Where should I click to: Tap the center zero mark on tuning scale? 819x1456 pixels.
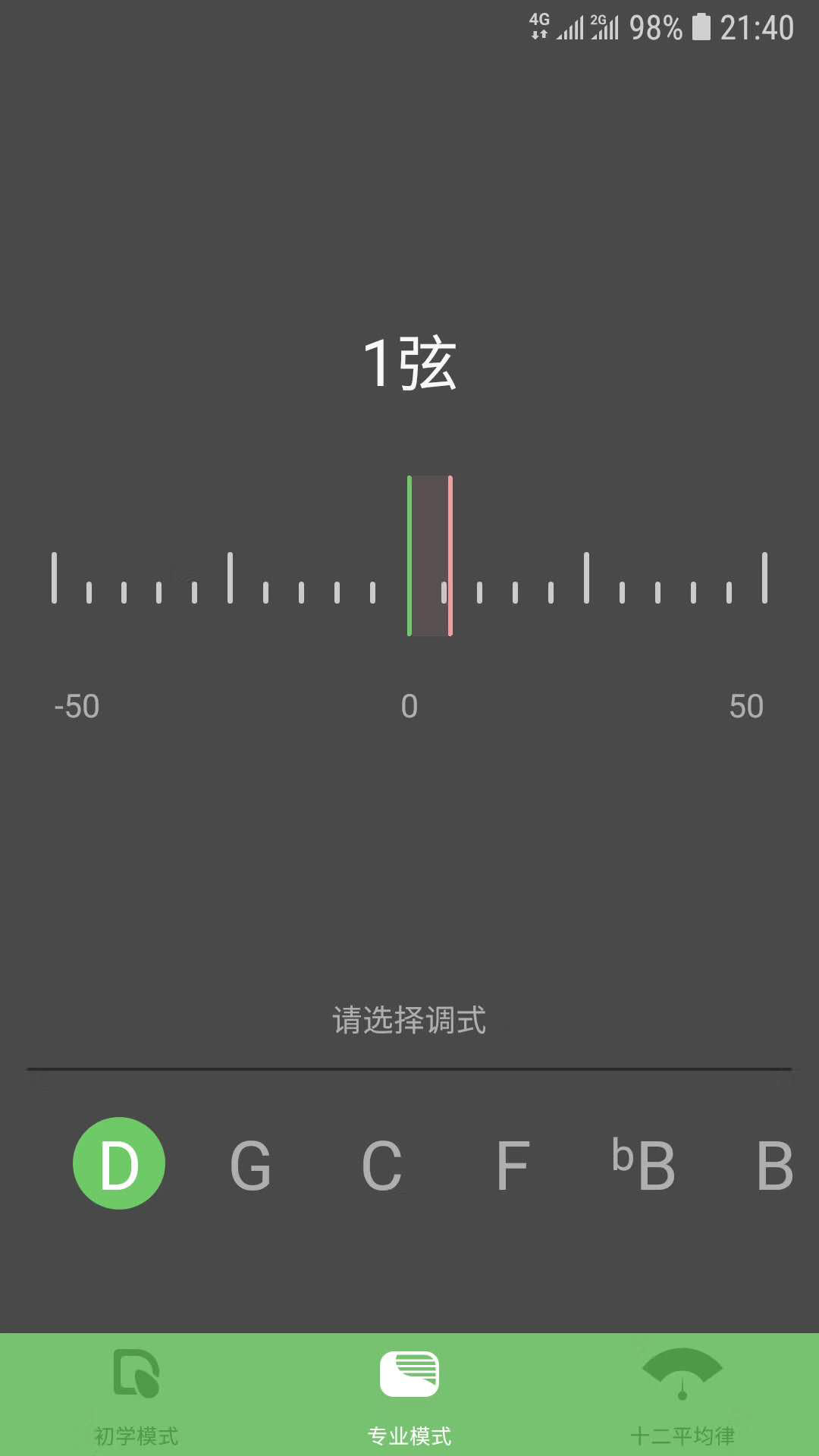tap(409, 705)
